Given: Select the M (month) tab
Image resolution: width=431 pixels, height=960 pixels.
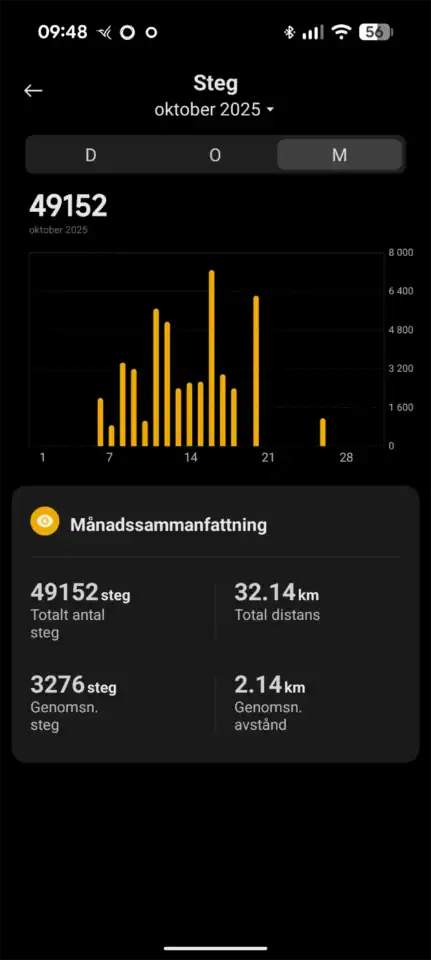Looking at the screenshot, I should click(x=340, y=155).
